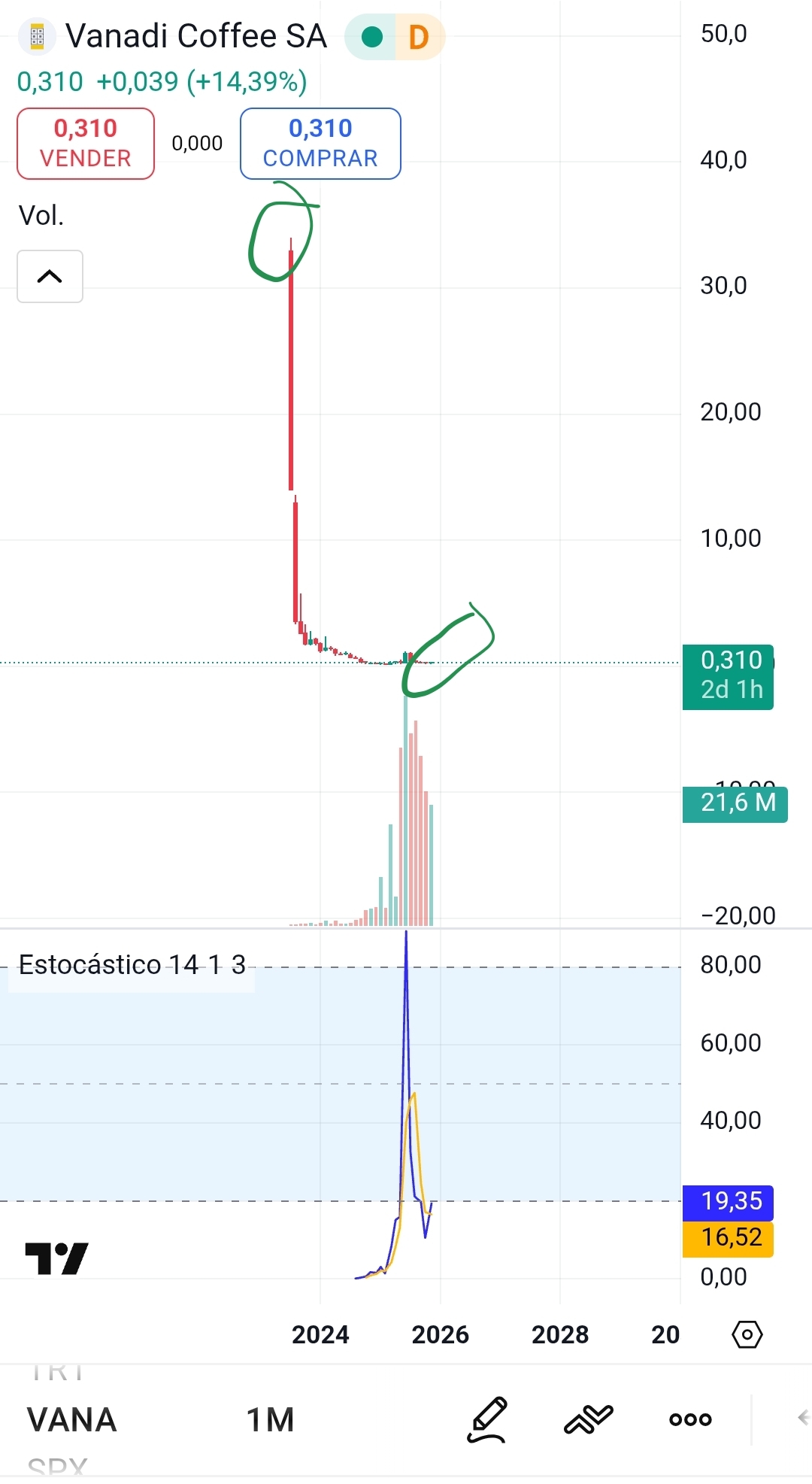812x1484 pixels.
Task: Tap the green market status dot
Action: (x=371, y=35)
